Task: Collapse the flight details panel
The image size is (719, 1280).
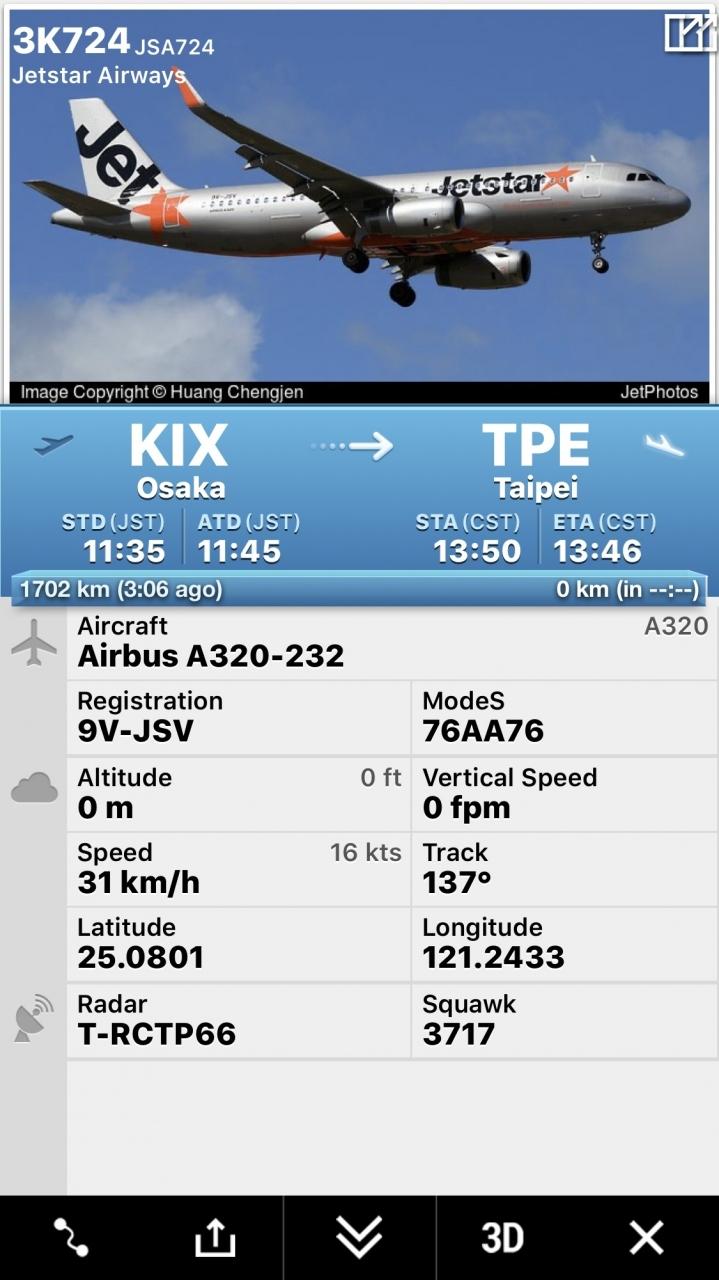Action: point(359,1238)
